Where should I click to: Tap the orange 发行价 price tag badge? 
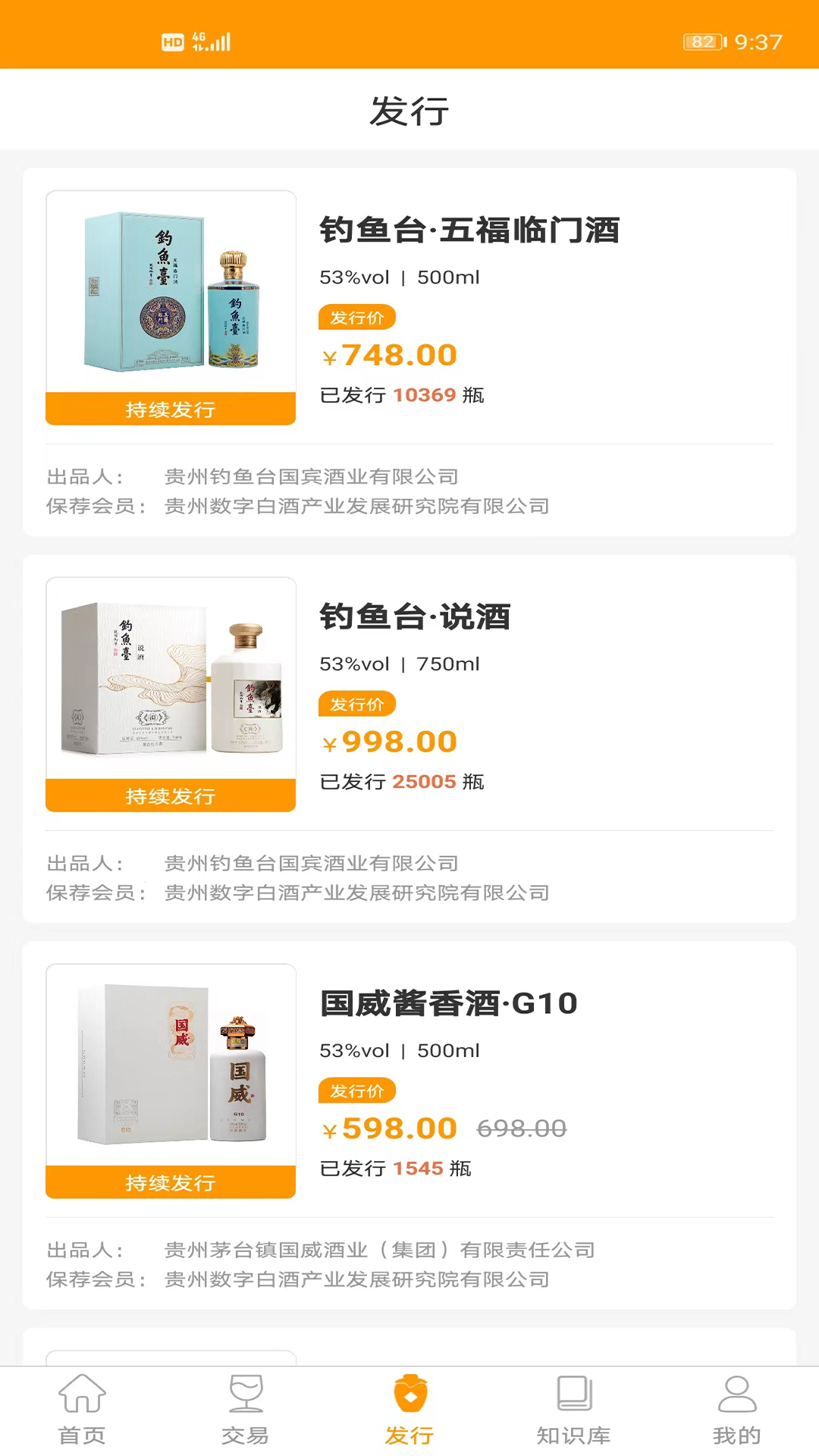[x=356, y=318]
